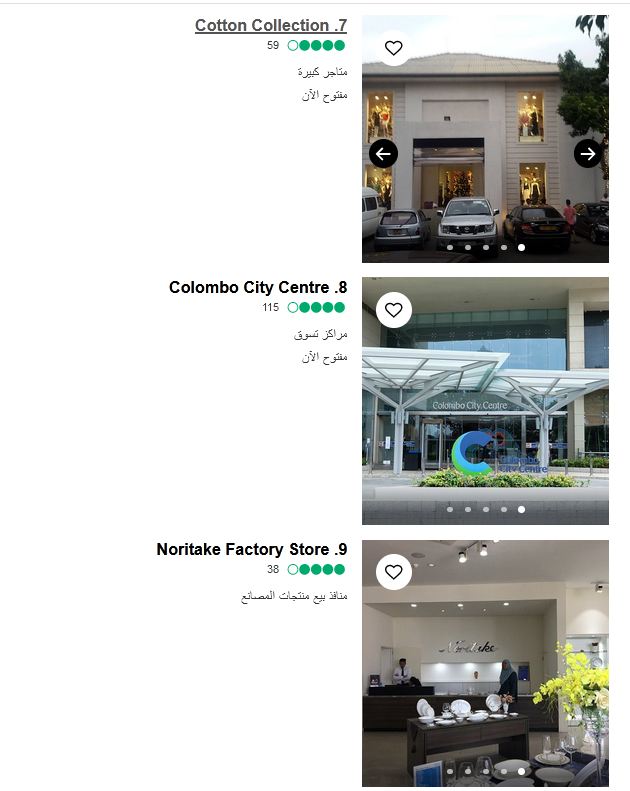This screenshot has height=791, width=630.
Task: Show next photo of Cotton Collection
Action: click(x=588, y=153)
